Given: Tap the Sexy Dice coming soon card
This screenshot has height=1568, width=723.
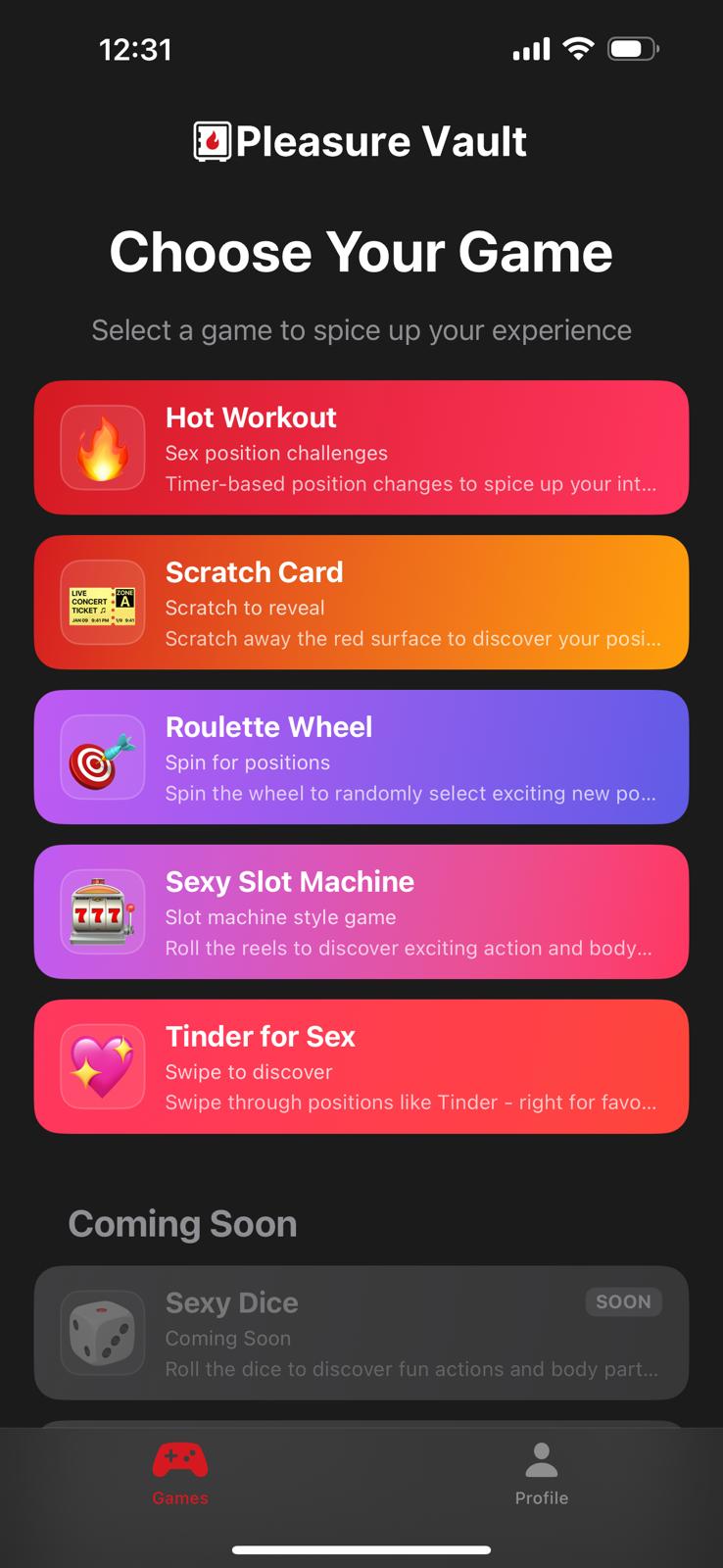Looking at the screenshot, I should tap(361, 1333).
